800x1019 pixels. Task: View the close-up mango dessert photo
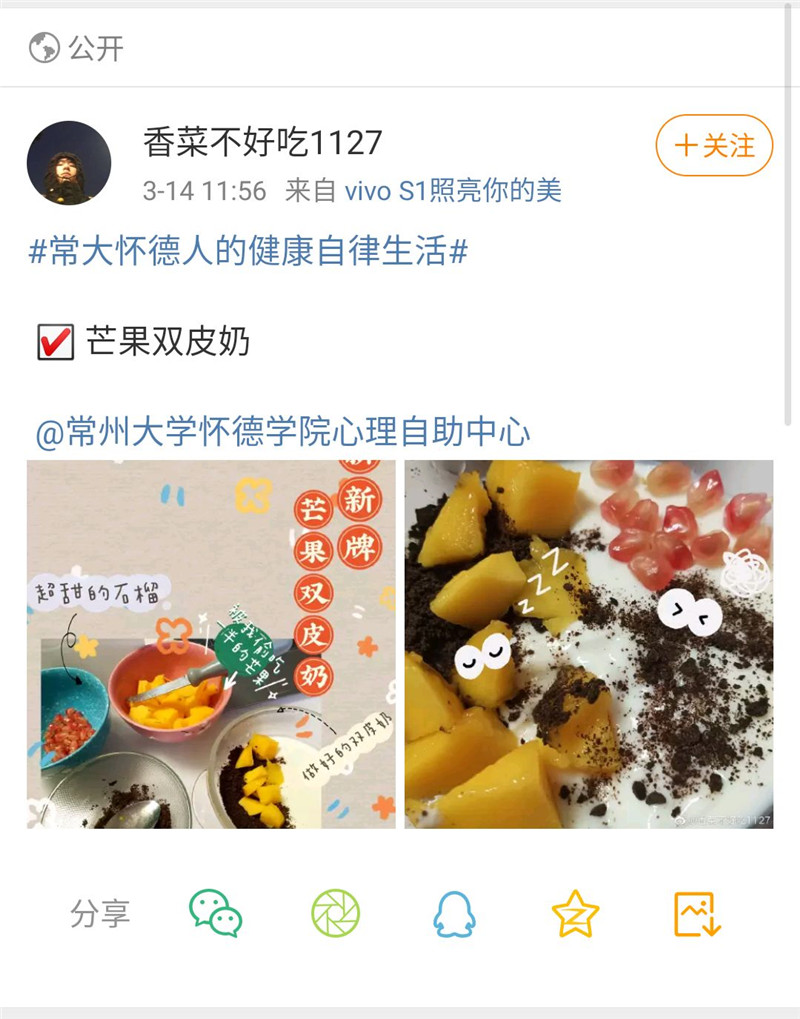588,644
